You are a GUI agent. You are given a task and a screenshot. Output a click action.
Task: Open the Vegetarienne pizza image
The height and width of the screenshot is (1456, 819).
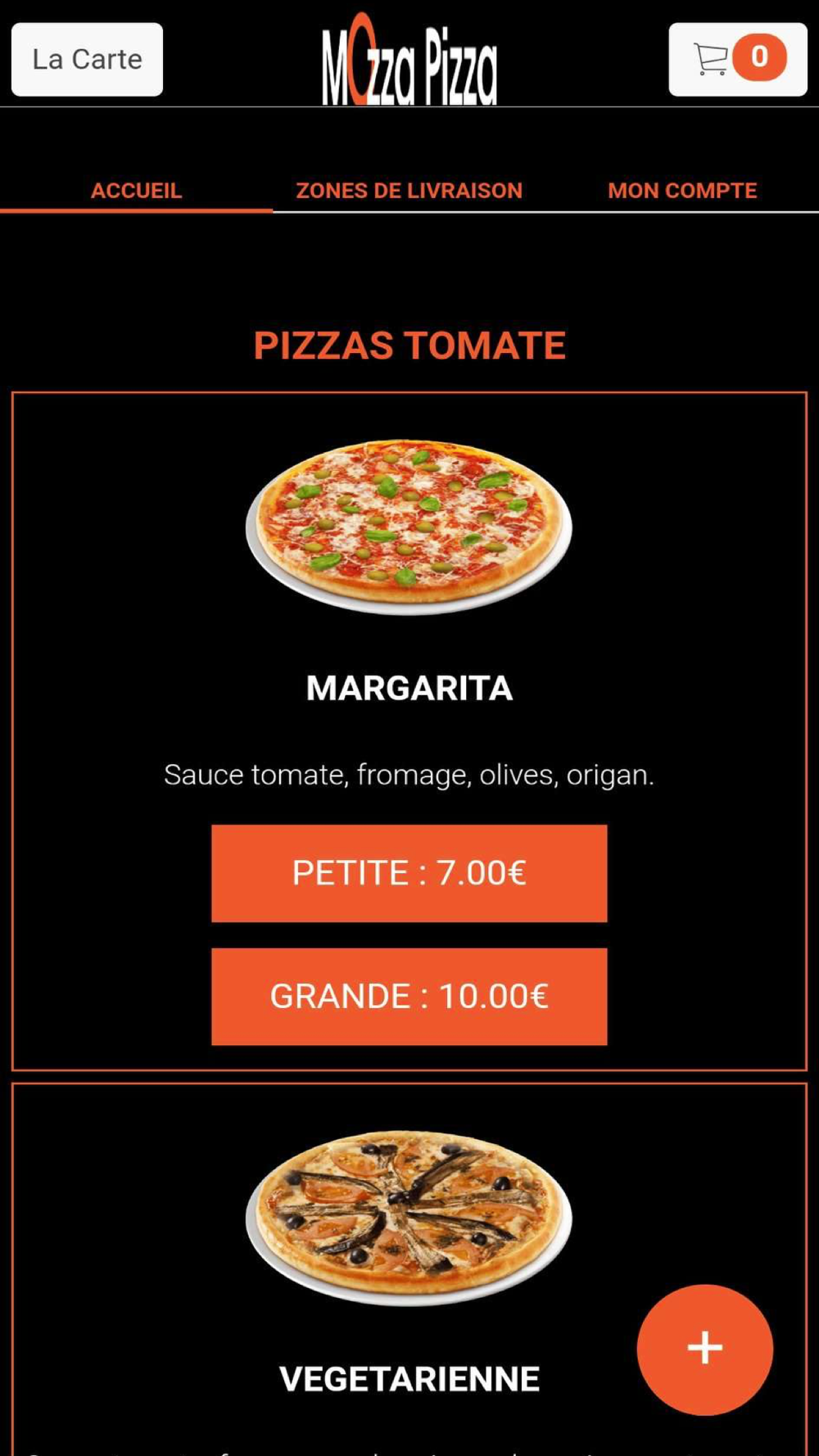[x=409, y=1218]
